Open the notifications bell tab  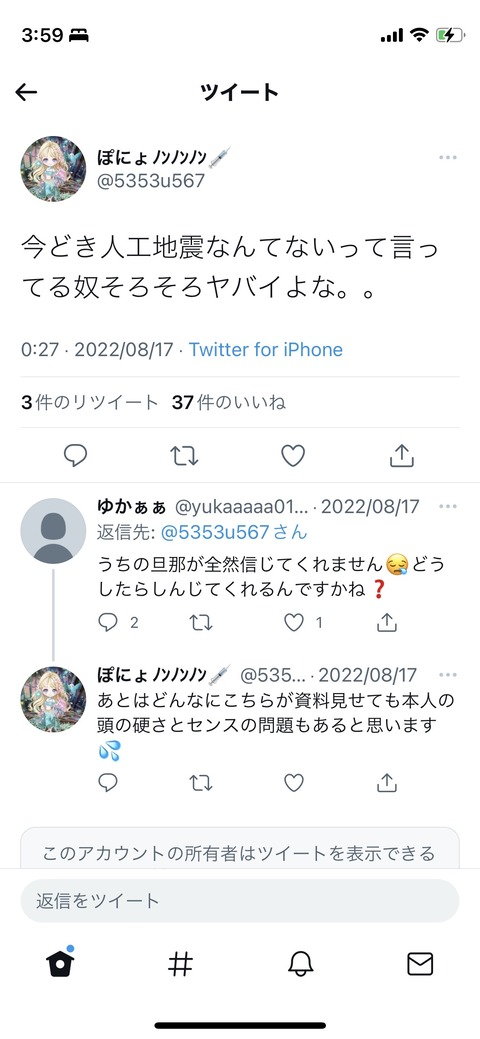click(300, 964)
